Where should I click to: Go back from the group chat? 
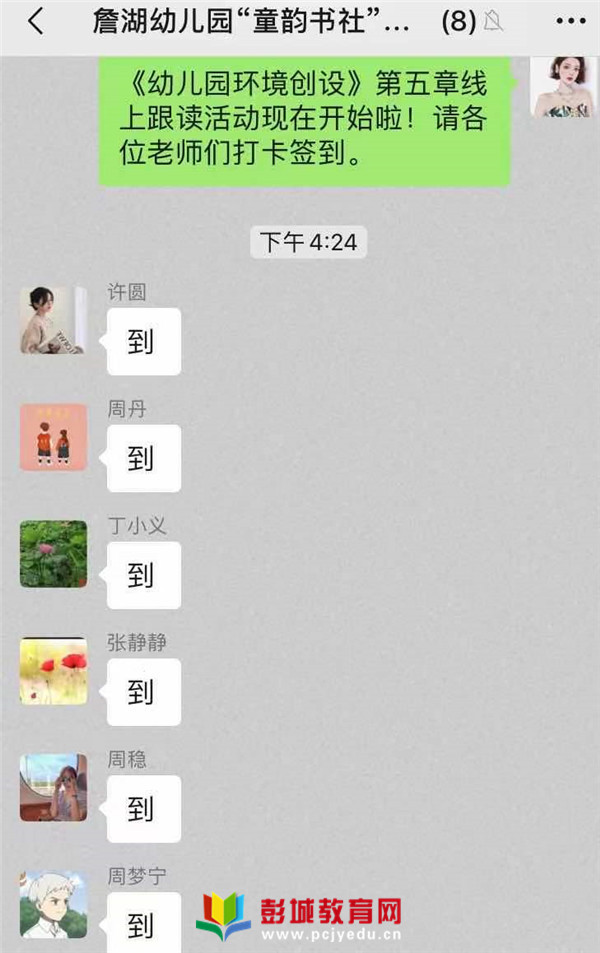coord(35,22)
